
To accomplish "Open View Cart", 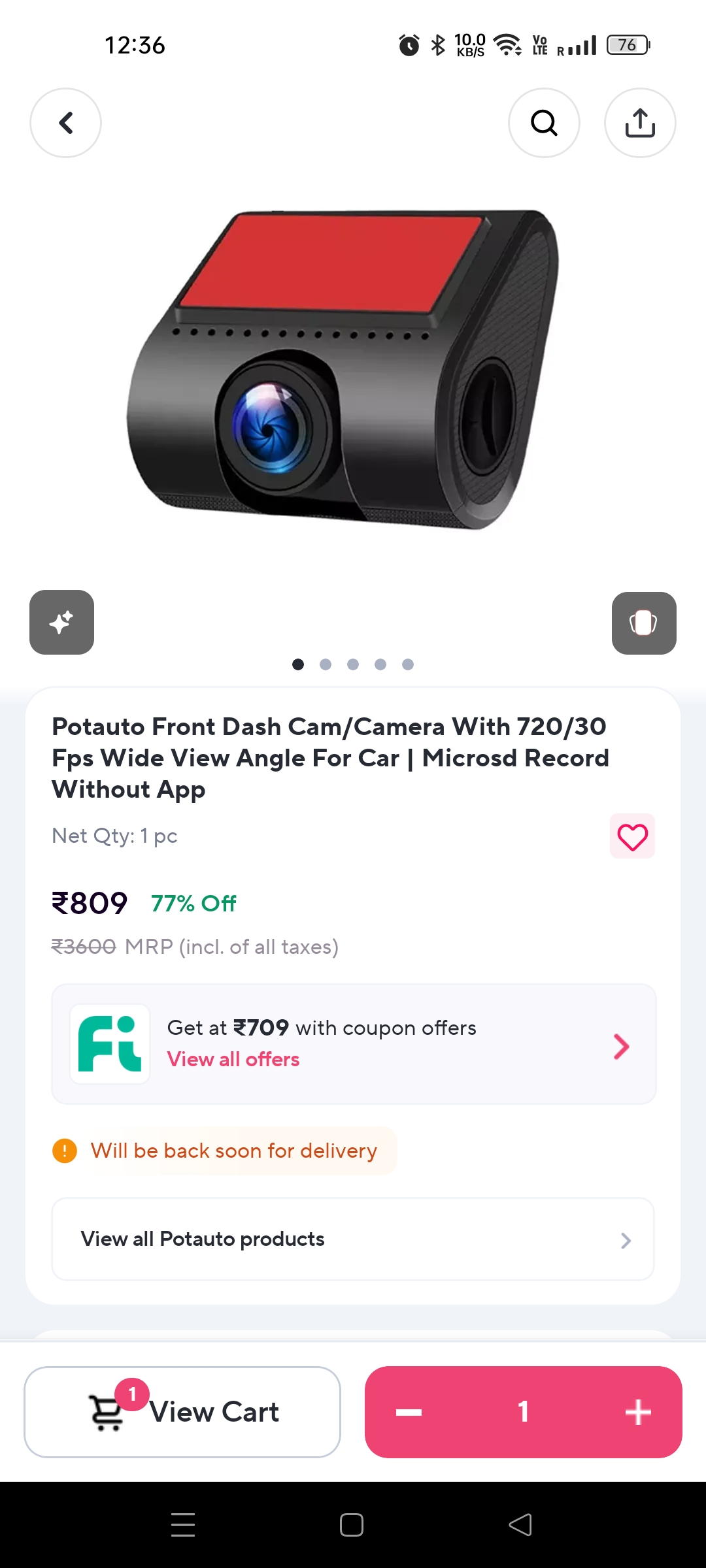I will click(182, 1412).
